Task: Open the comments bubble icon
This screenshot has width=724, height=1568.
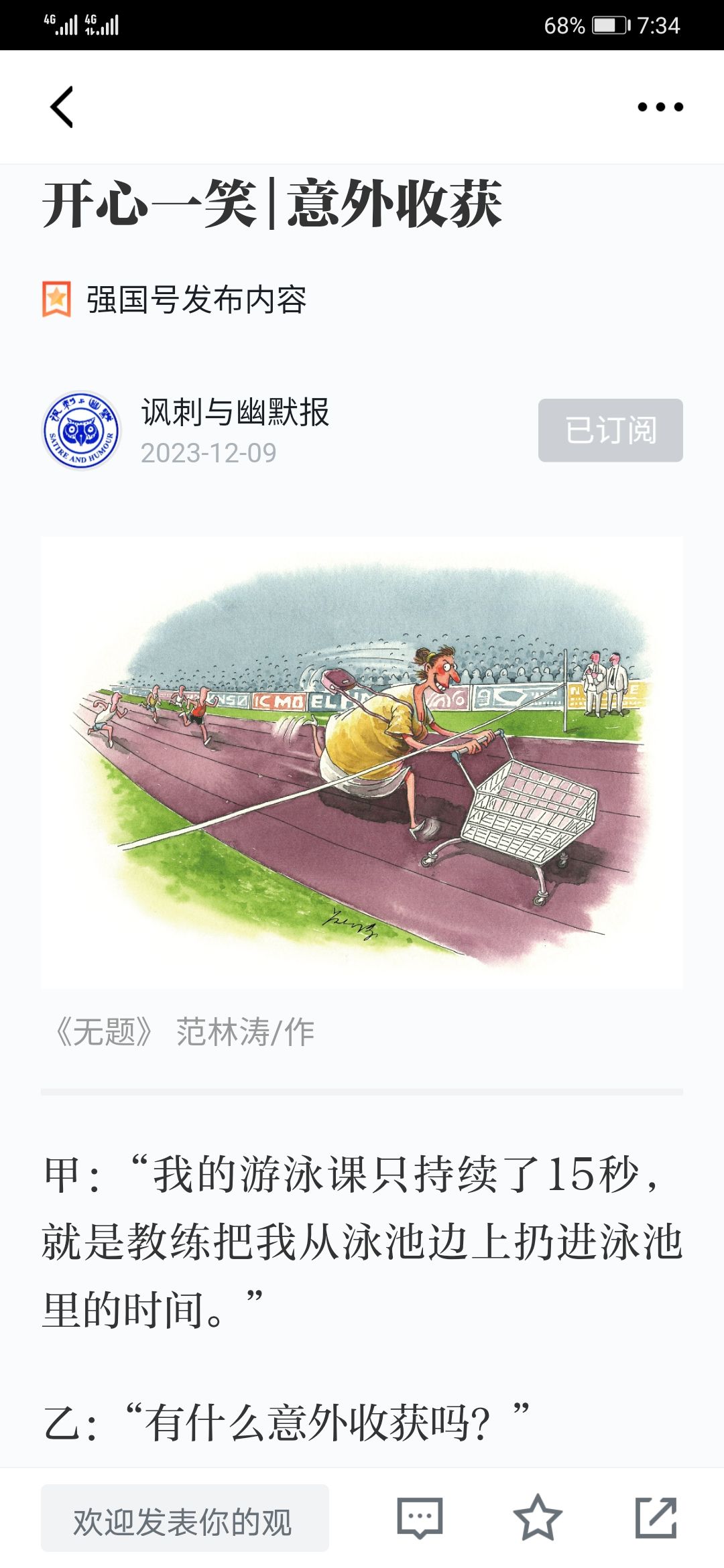Action: [420, 1518]
